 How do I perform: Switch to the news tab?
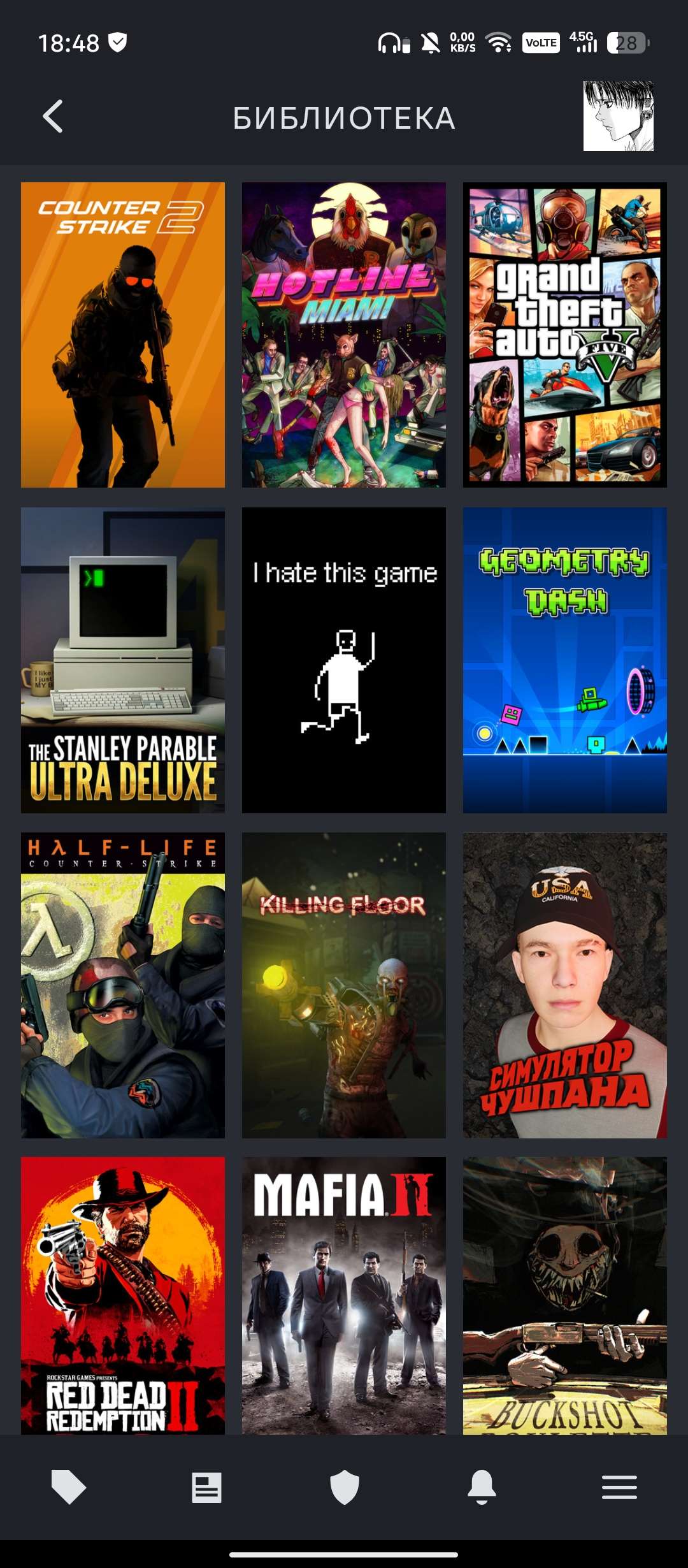206,1488
